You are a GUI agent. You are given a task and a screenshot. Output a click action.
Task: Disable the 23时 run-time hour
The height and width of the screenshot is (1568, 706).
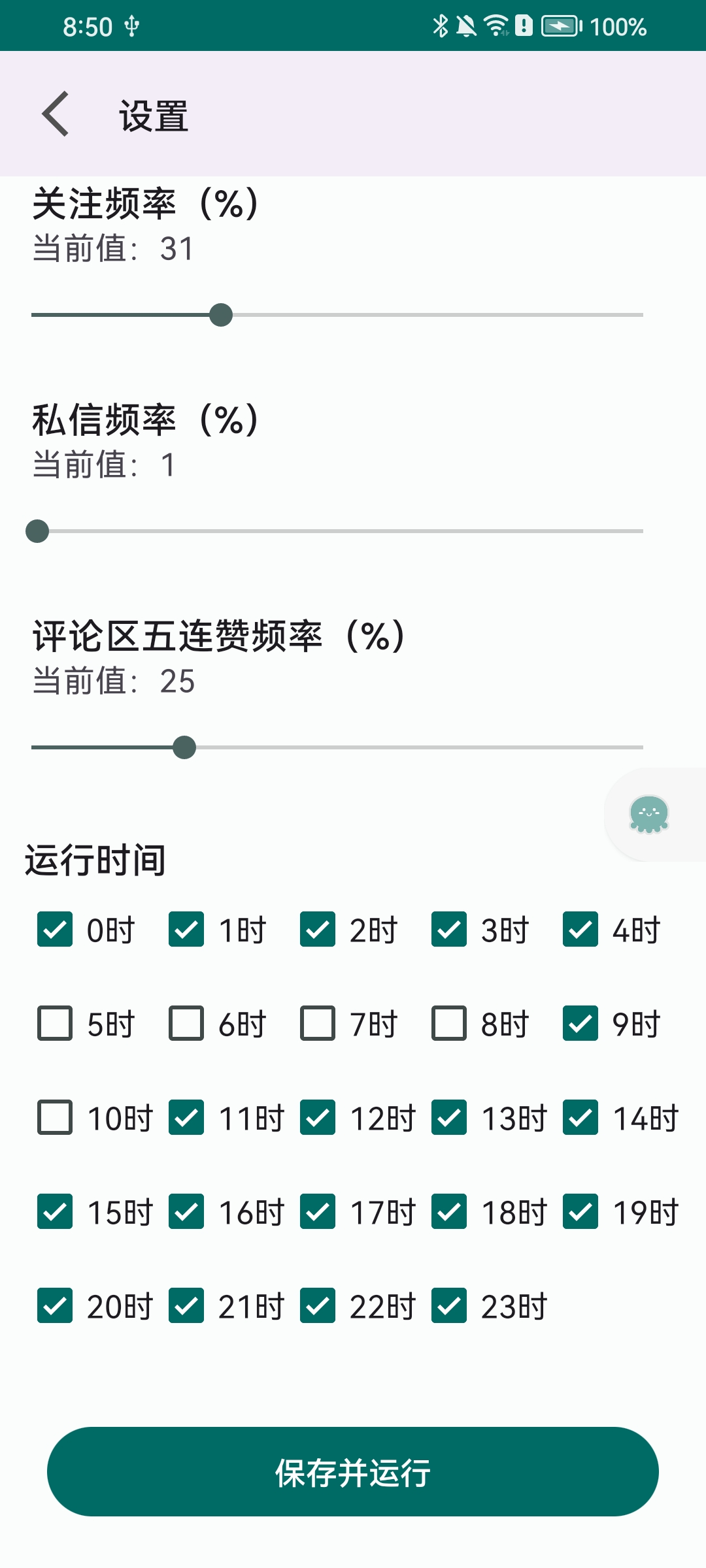click(x=449, y=1307)
